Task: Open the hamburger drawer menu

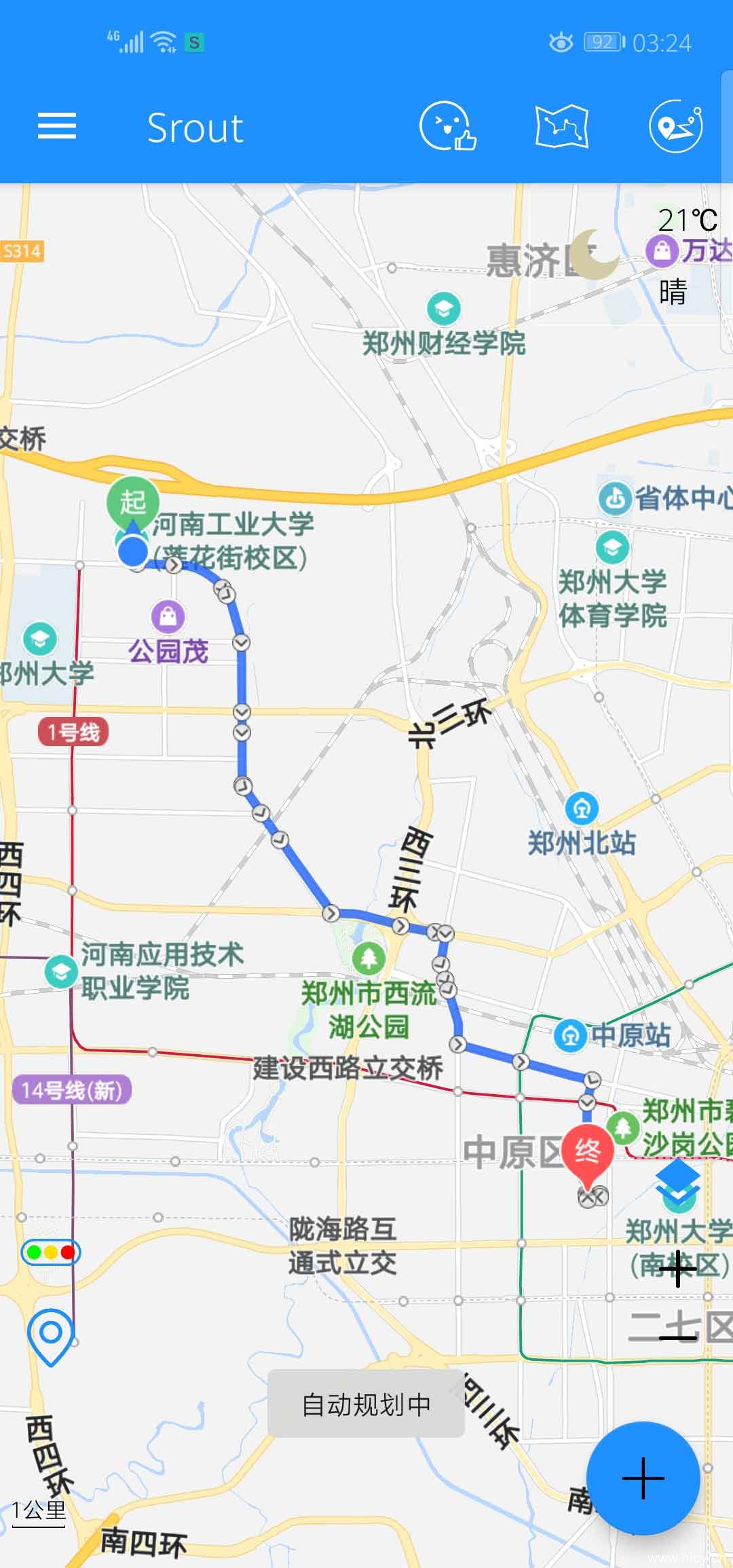Action: (57, 126)
